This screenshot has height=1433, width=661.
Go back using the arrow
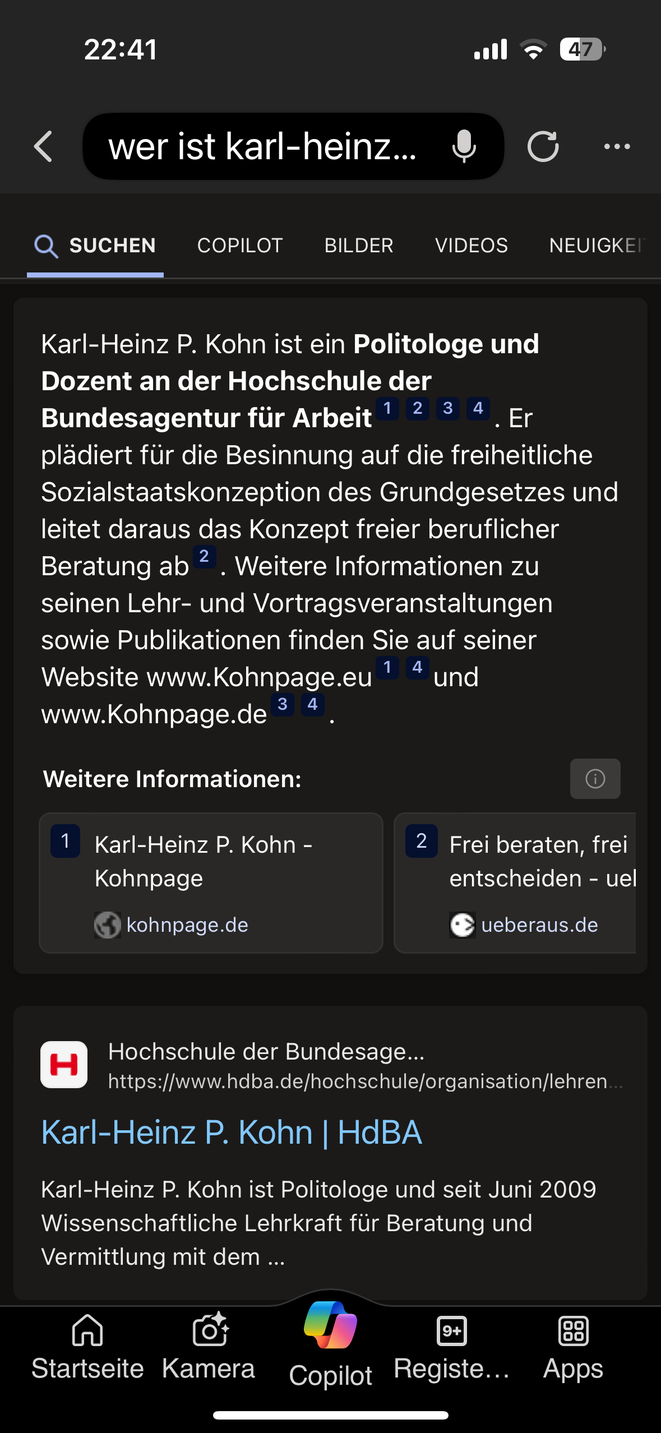[x=43, y=147]
